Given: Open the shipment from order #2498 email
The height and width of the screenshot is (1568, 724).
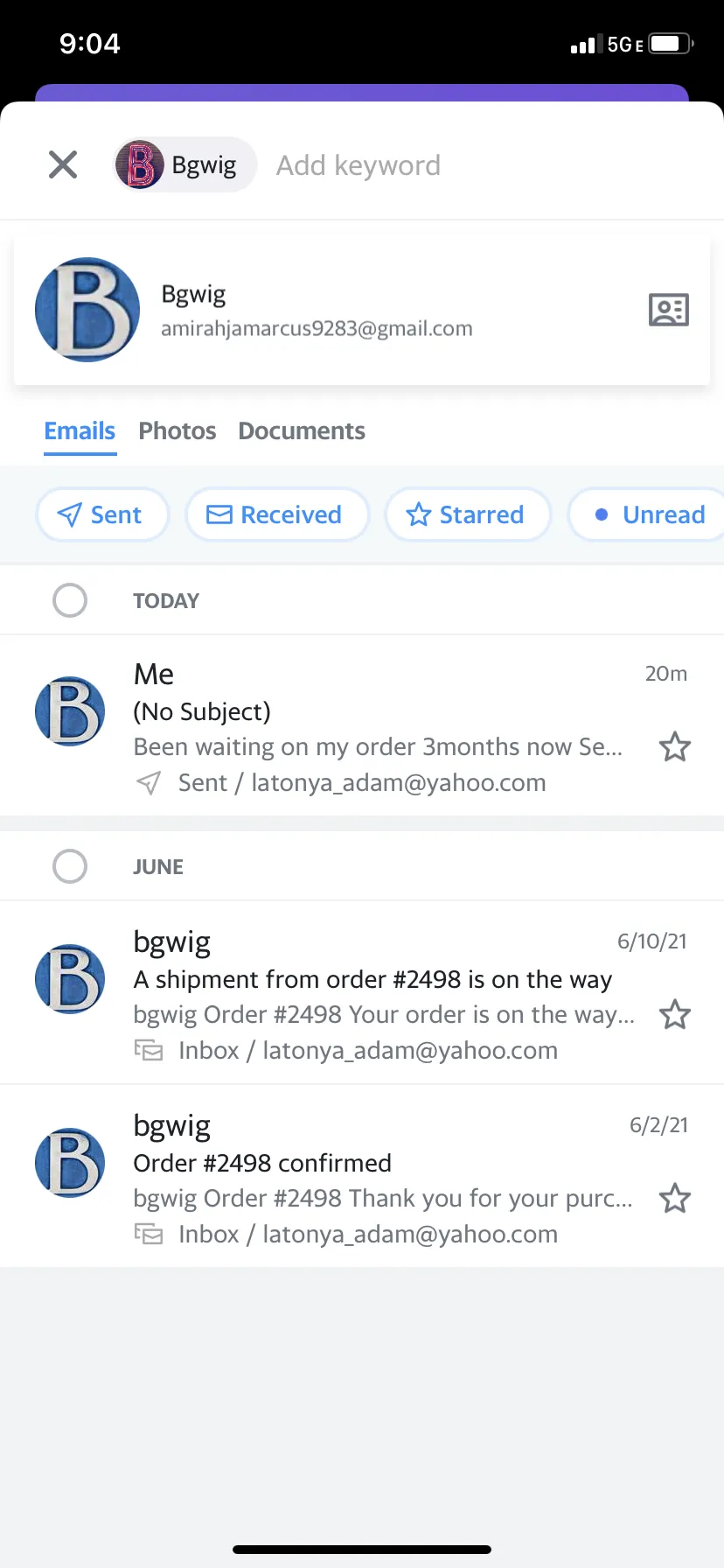Looking at the screenshot, I should coord(362,993).
